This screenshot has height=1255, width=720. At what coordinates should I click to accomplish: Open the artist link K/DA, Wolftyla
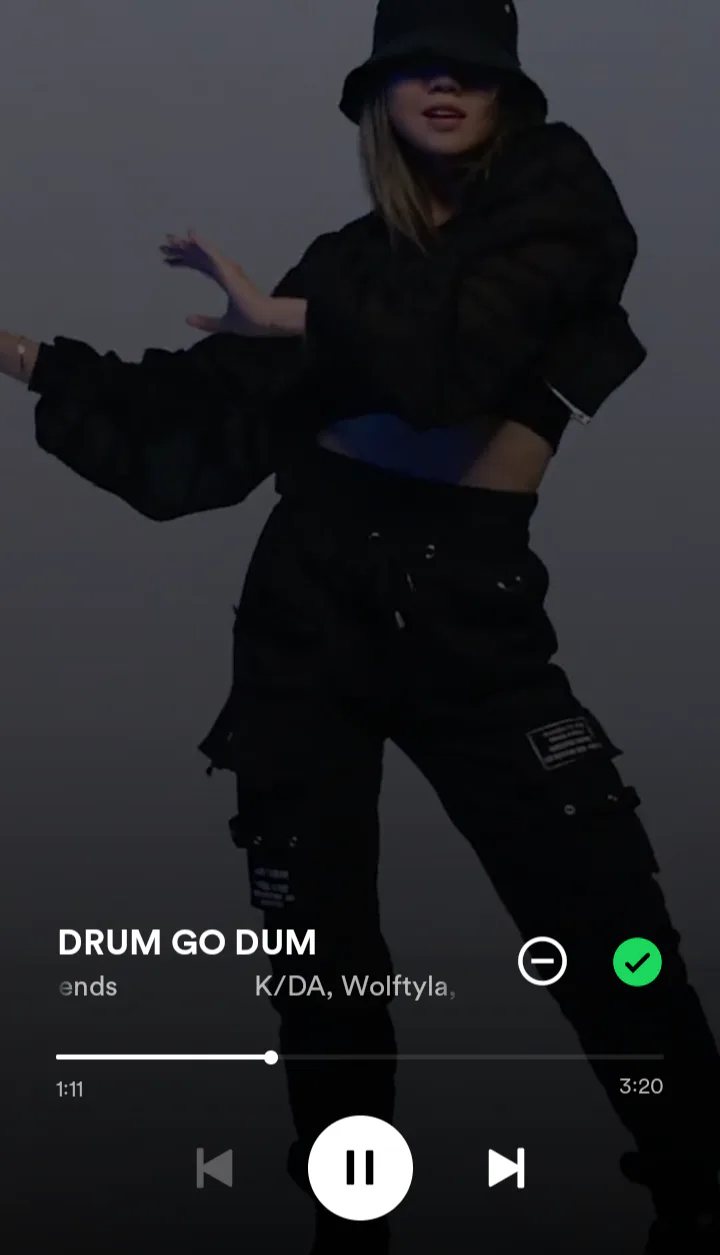[355, 988]
